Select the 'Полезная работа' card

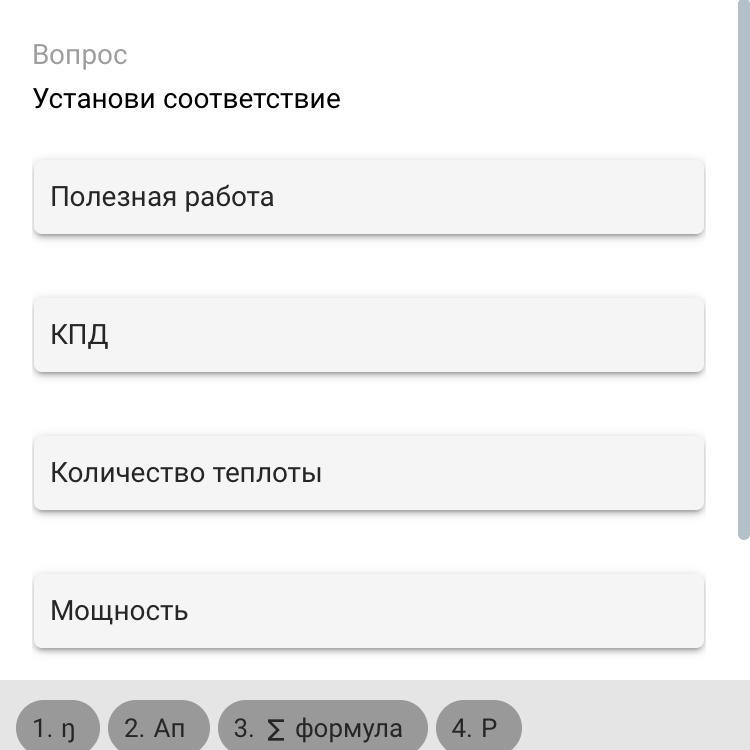click(368, 197)
